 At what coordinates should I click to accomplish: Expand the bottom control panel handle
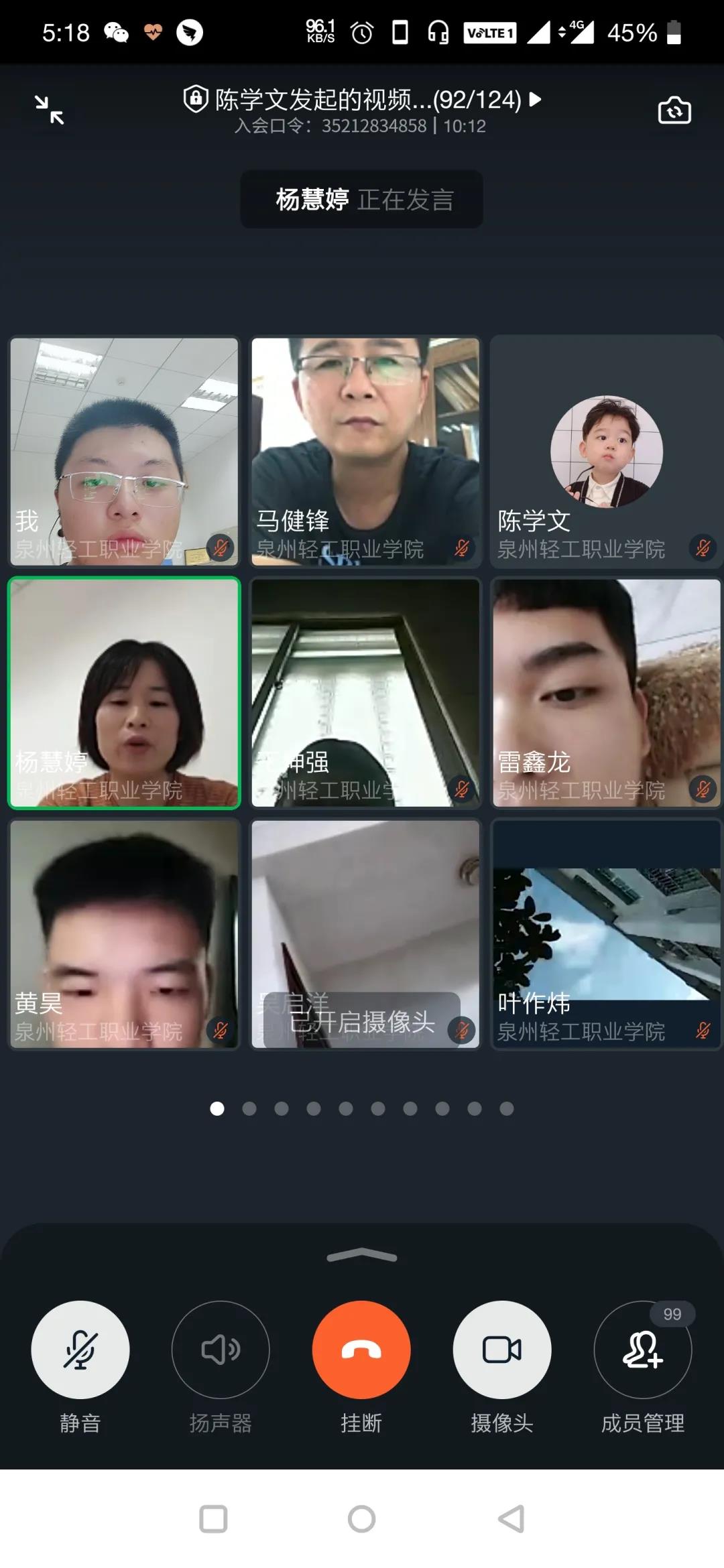click(x=362, y=1256)
